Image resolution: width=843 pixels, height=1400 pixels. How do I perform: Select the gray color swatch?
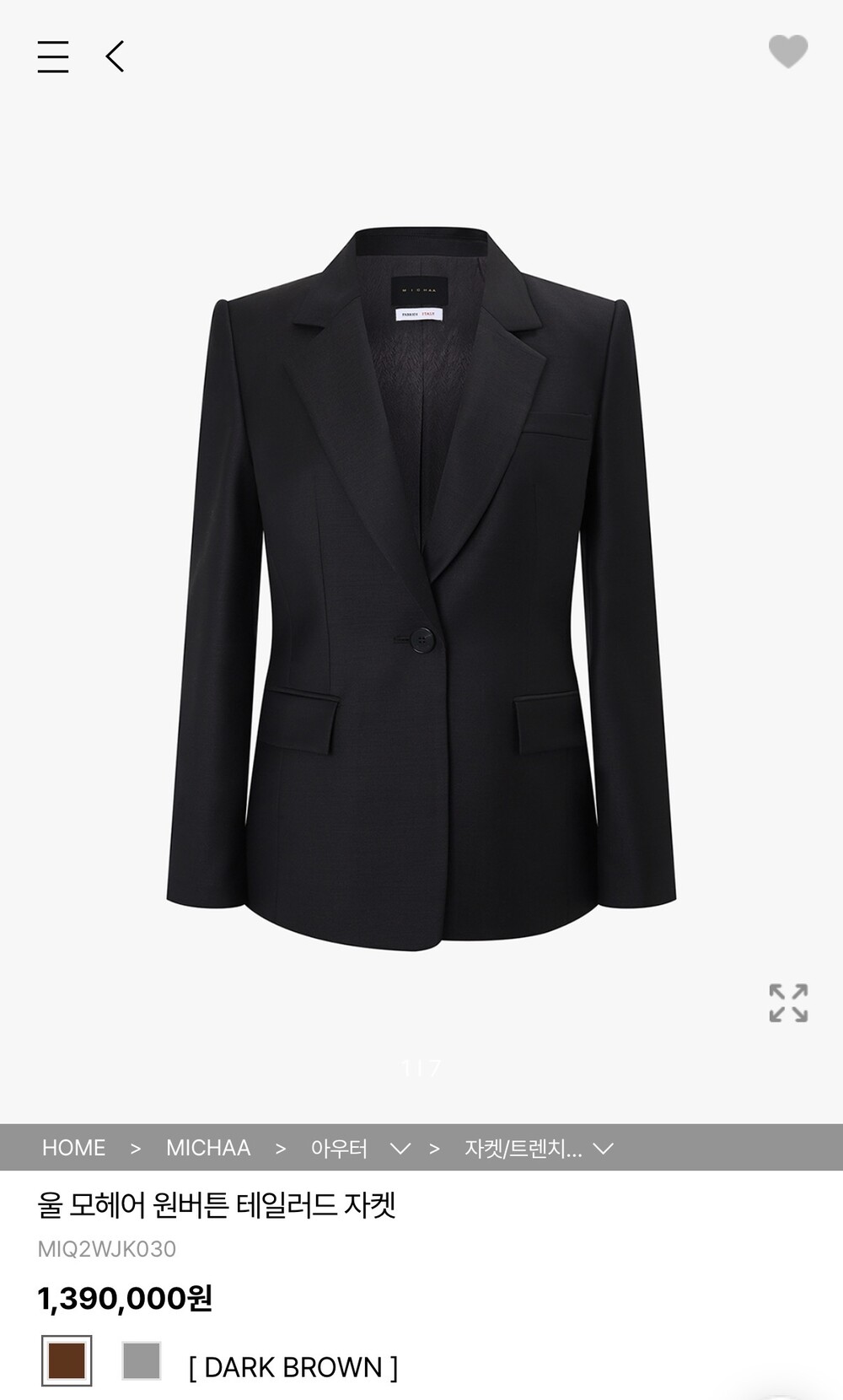(142, 1360)
